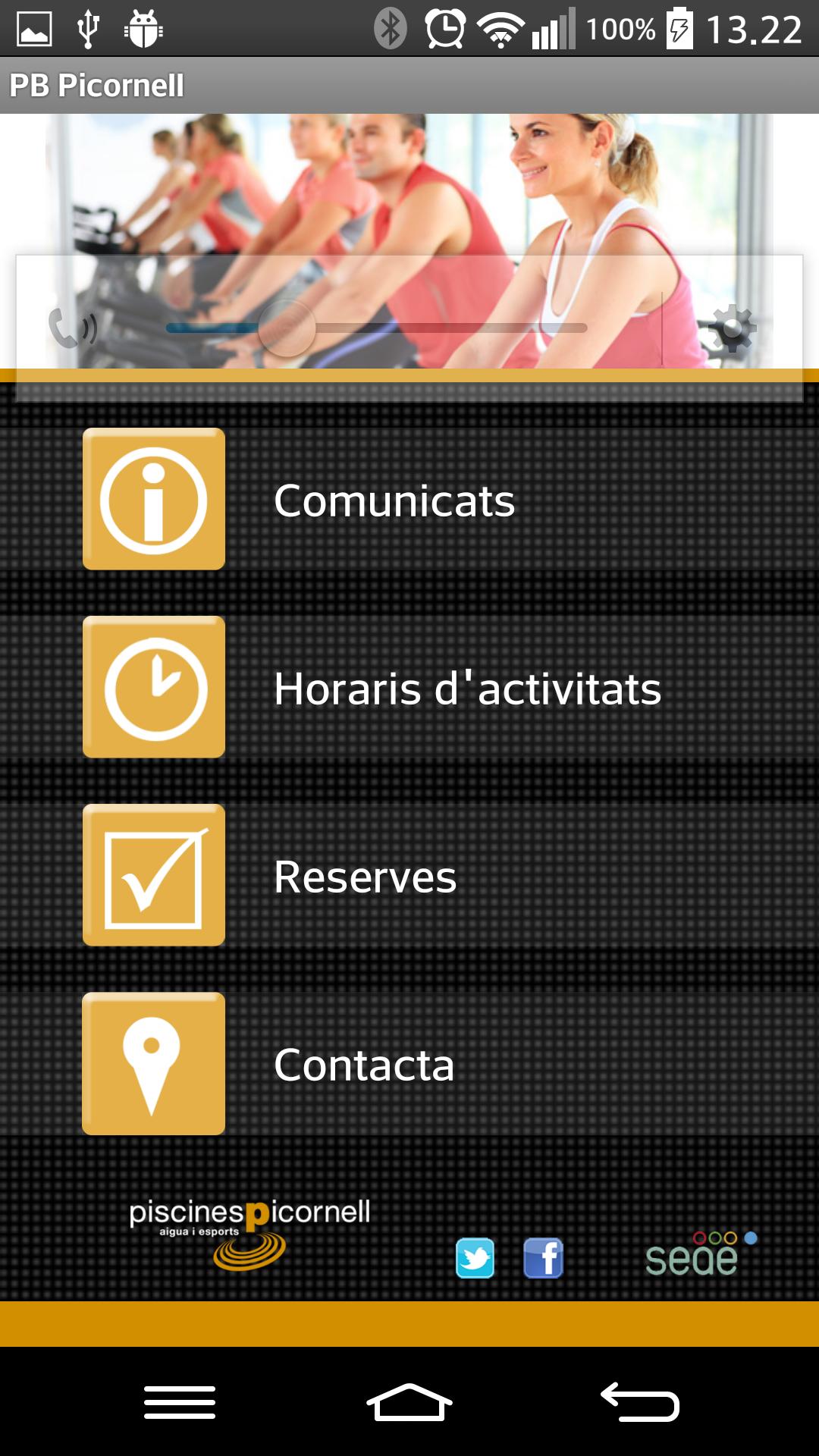
Task: Open volume settings gear icon
Action: (x=732, y=328)
